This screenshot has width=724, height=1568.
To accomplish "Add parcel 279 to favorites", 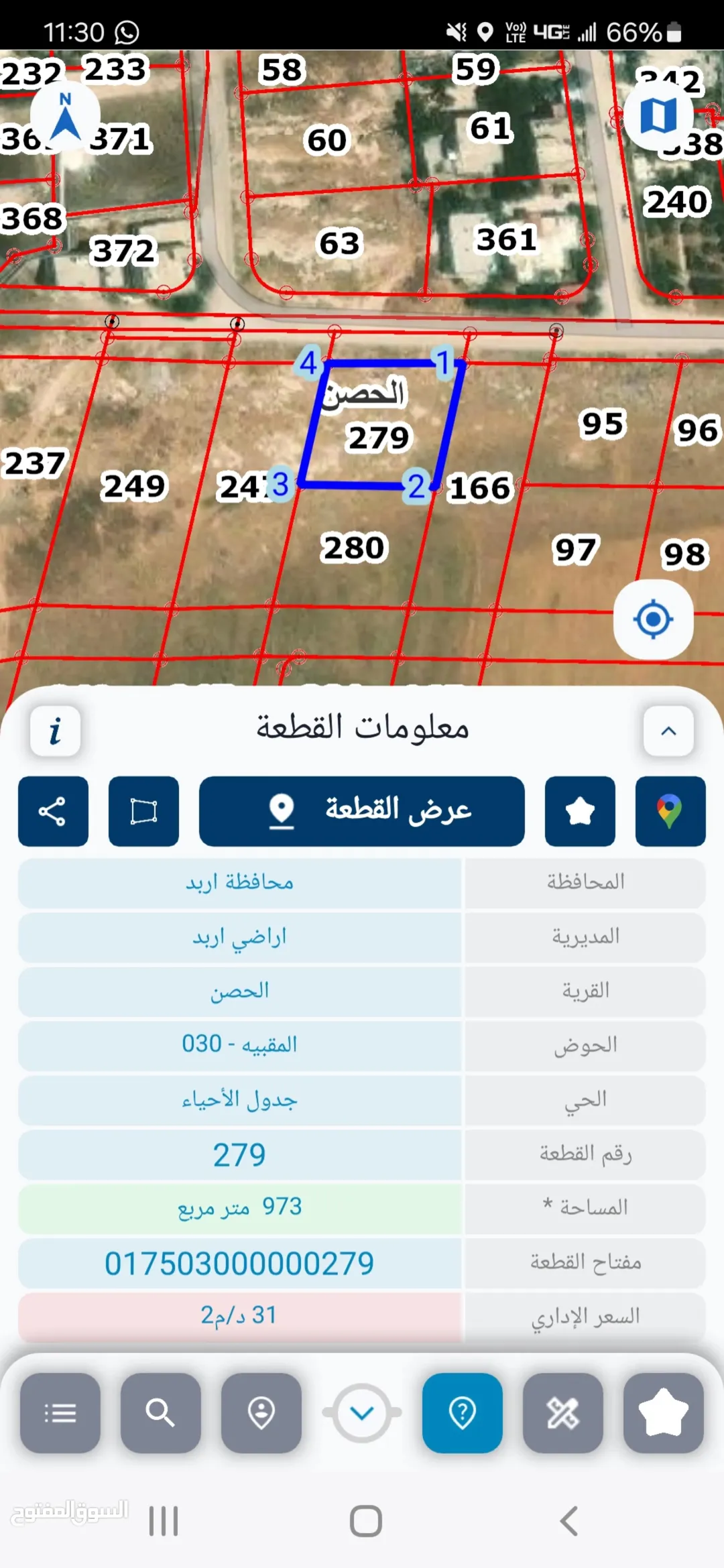I will (580, 811).
